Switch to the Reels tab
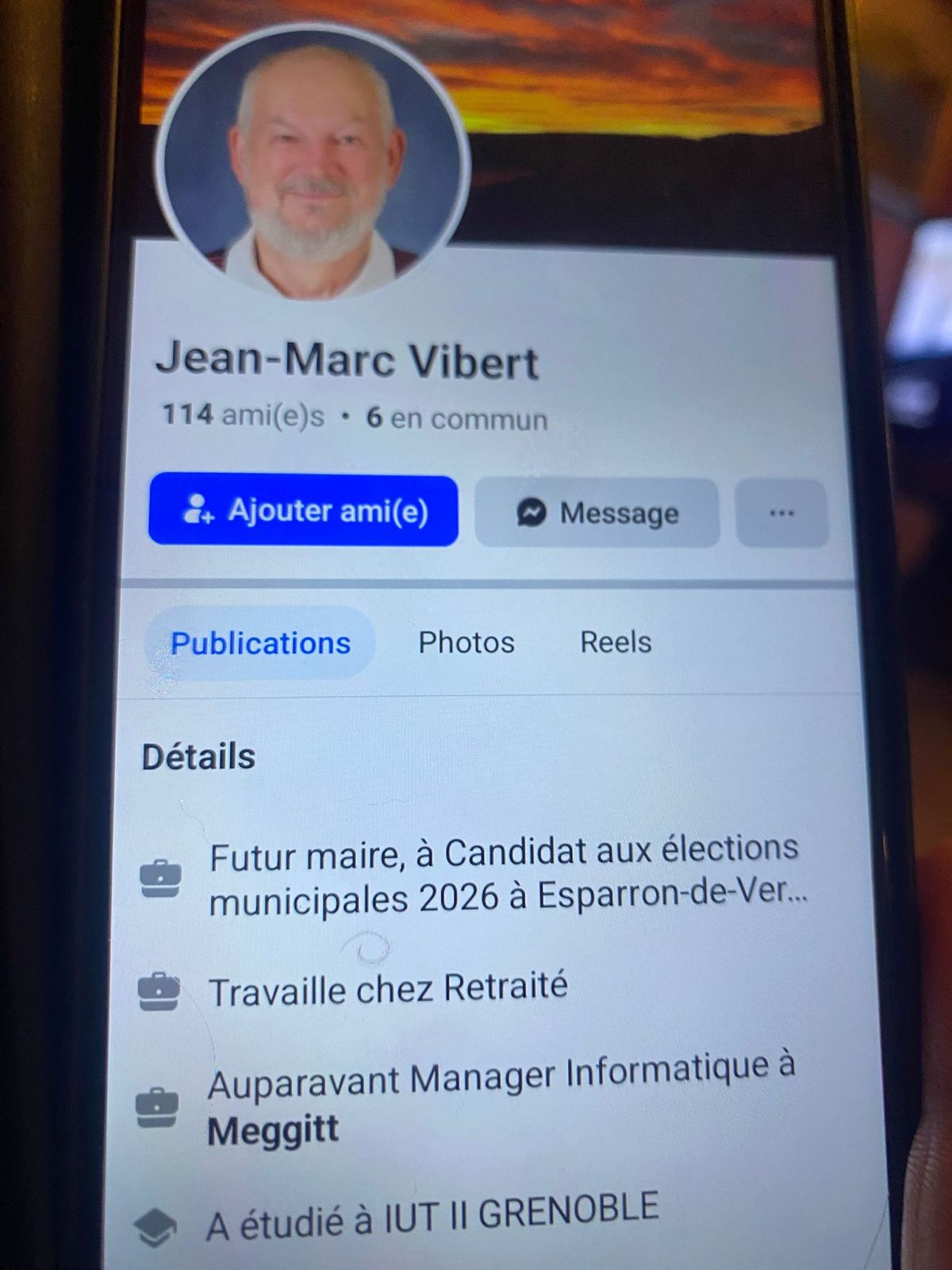Viewport: 952px width, 1270px height. (x=616, y=642)
